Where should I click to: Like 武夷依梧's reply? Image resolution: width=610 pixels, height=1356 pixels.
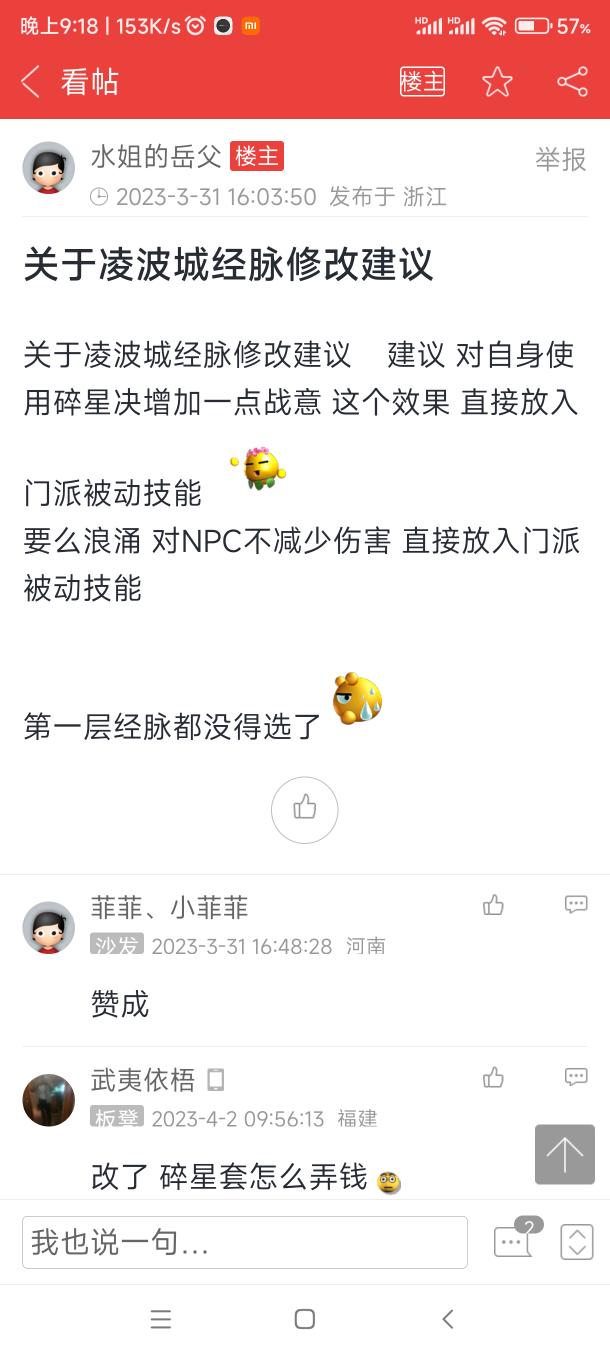pos(493,1078)
